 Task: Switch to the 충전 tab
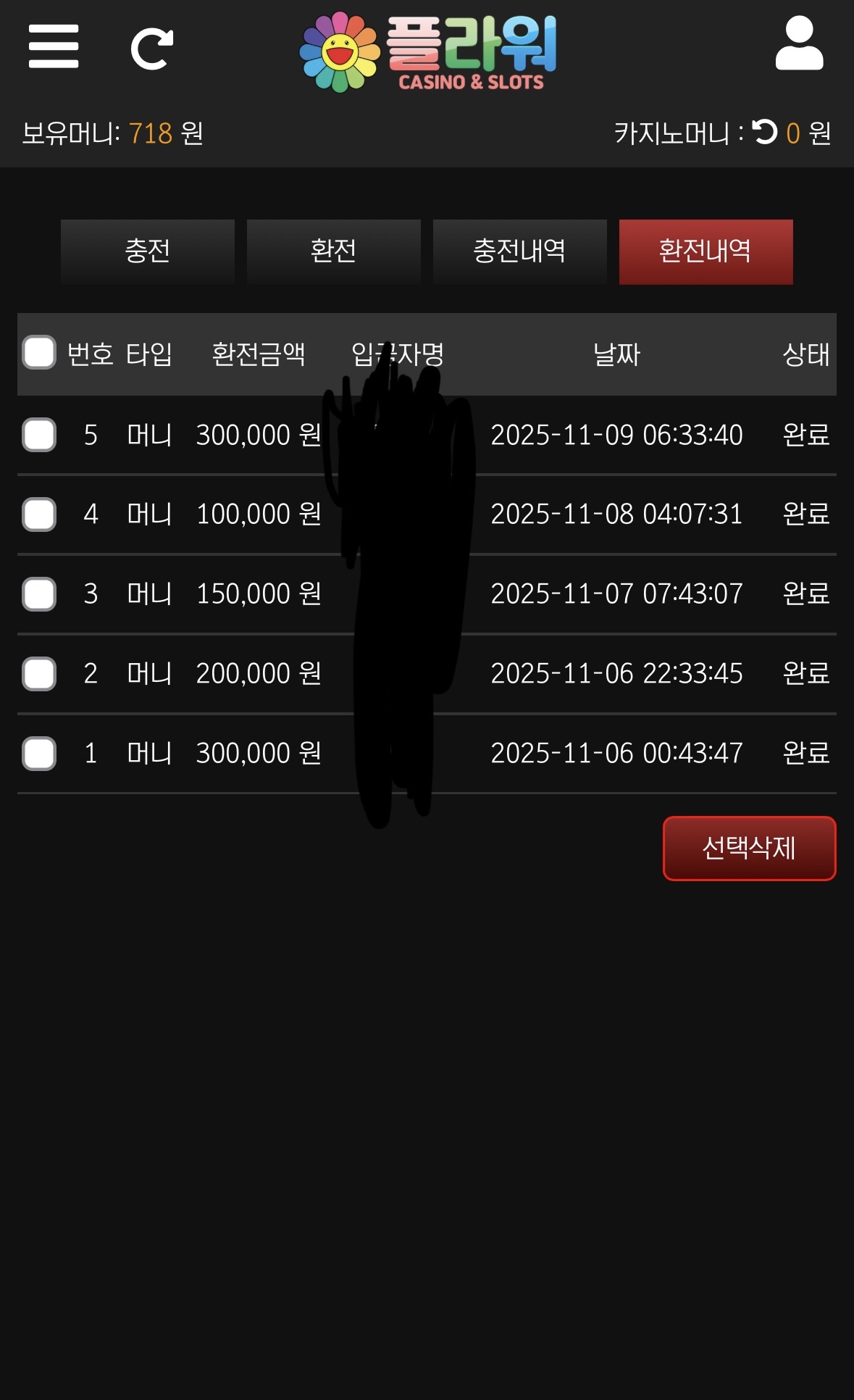[x=148, y=251]
